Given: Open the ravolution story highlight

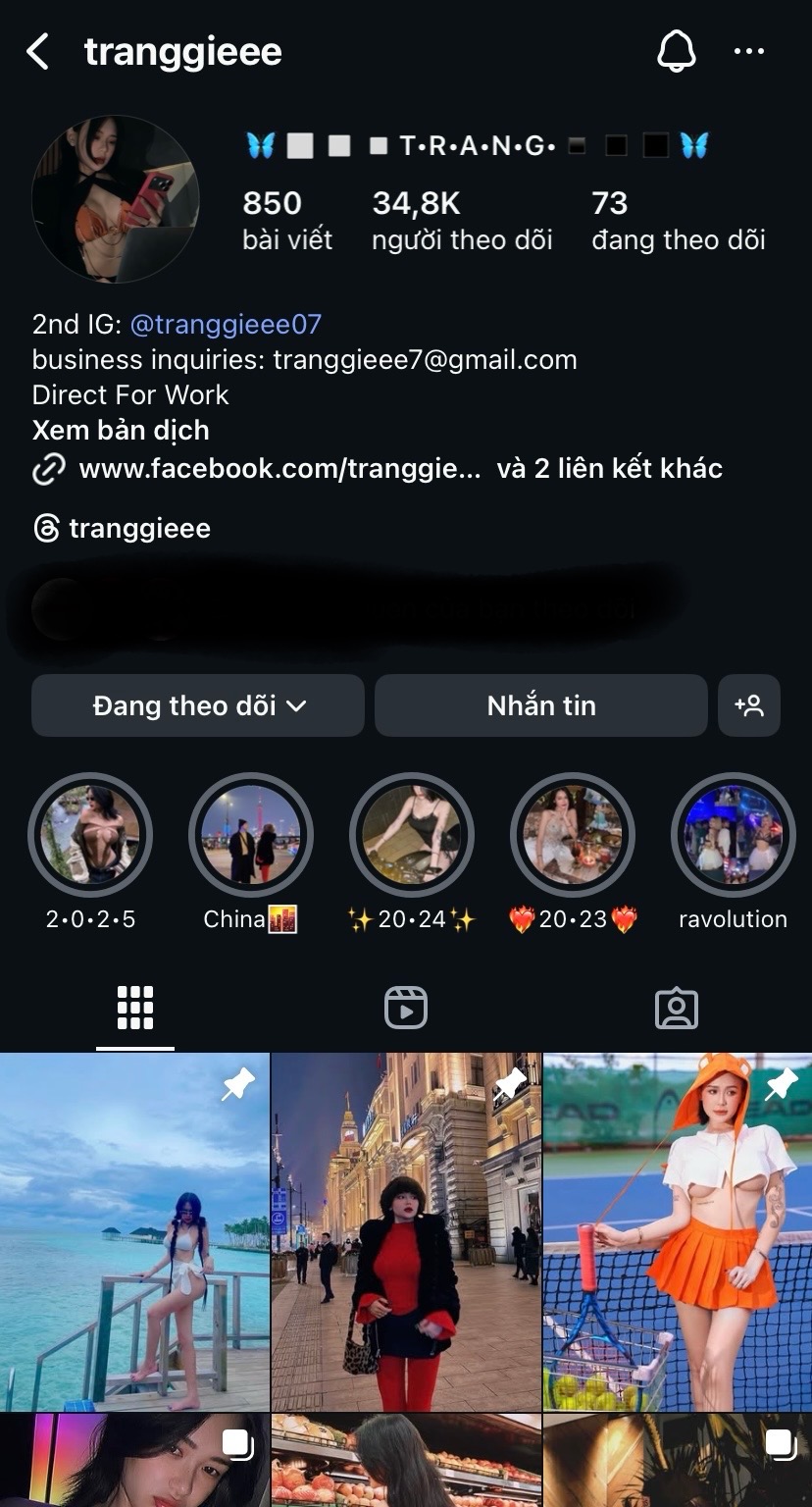Looking at the screenshot, I should tap(733, 836).
